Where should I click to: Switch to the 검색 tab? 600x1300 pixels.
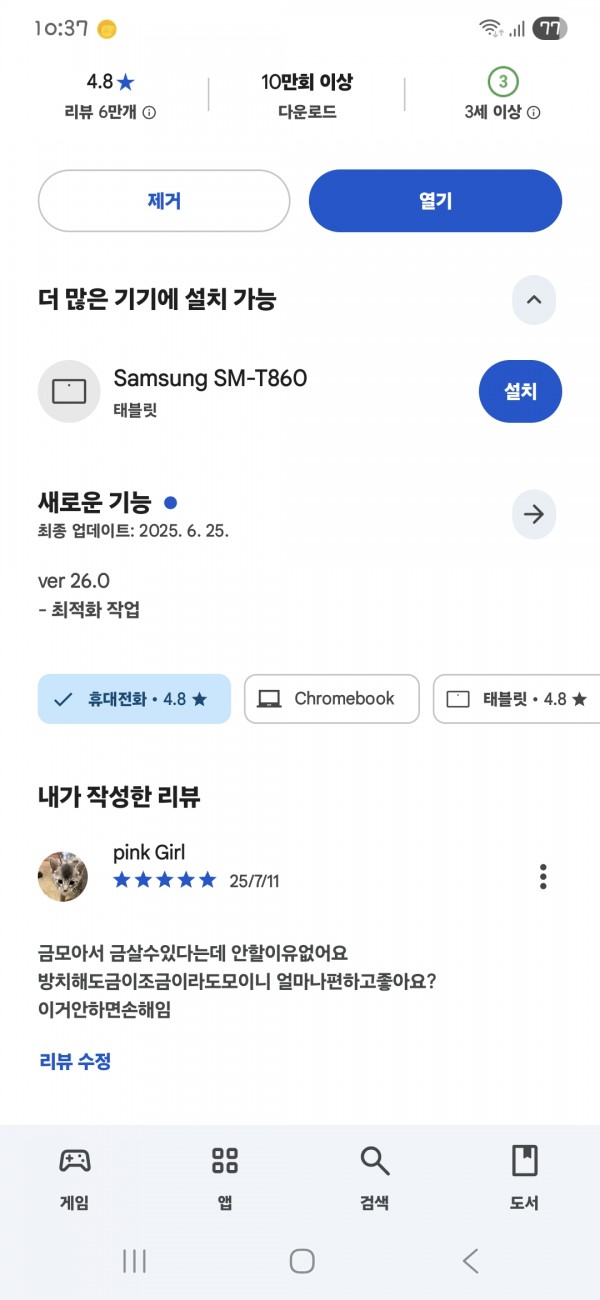pyautogui.click(x=375, y=1179)
